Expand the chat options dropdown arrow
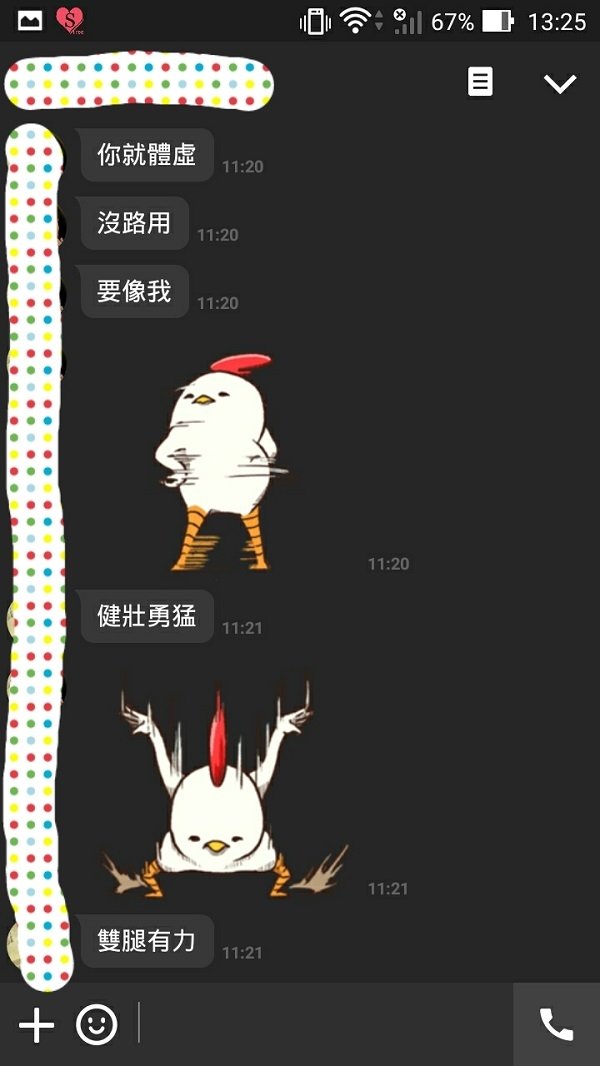Image resolution: width=600 pixels, height=1066 pixels. tap(560, 83)
